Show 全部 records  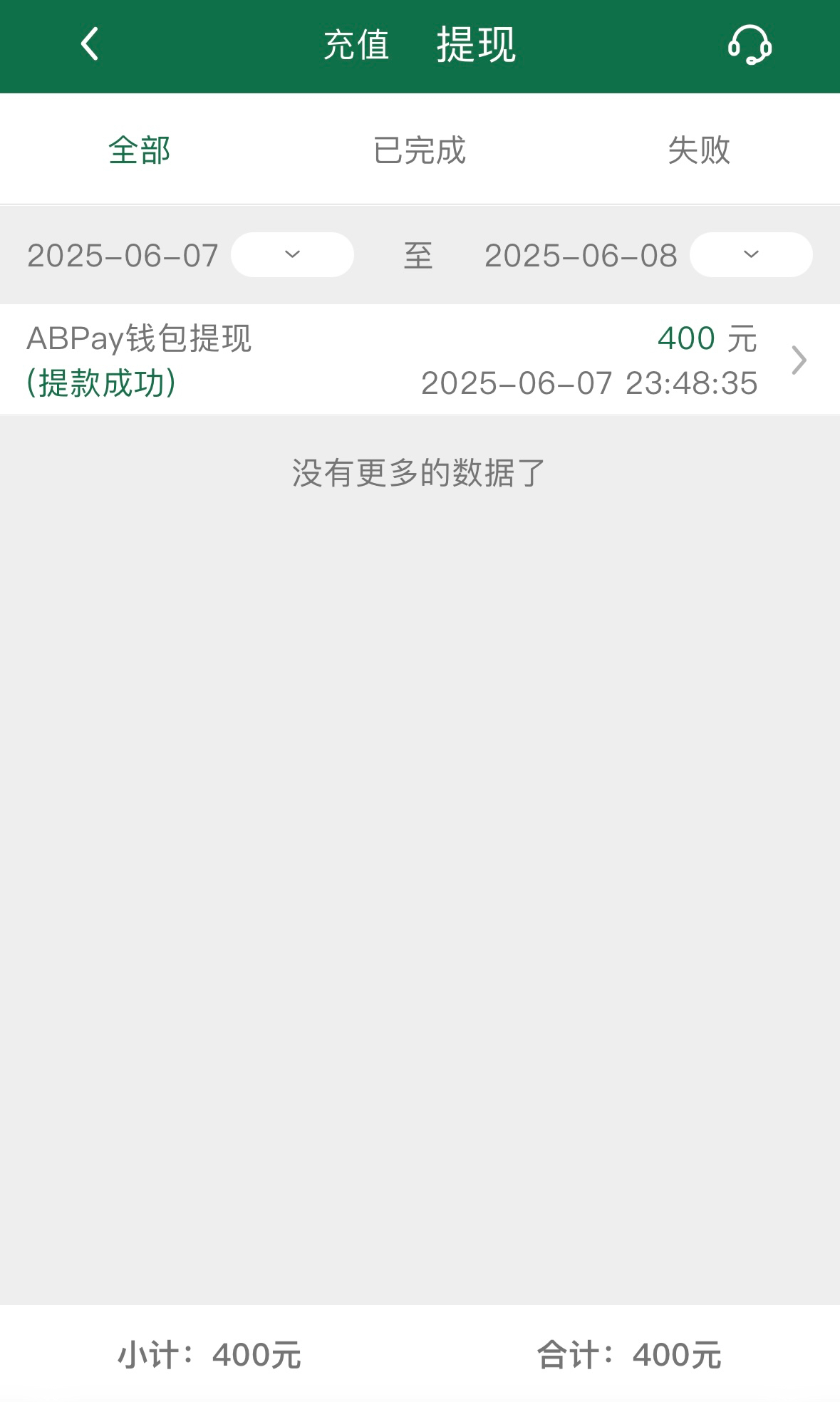(140, 150)
